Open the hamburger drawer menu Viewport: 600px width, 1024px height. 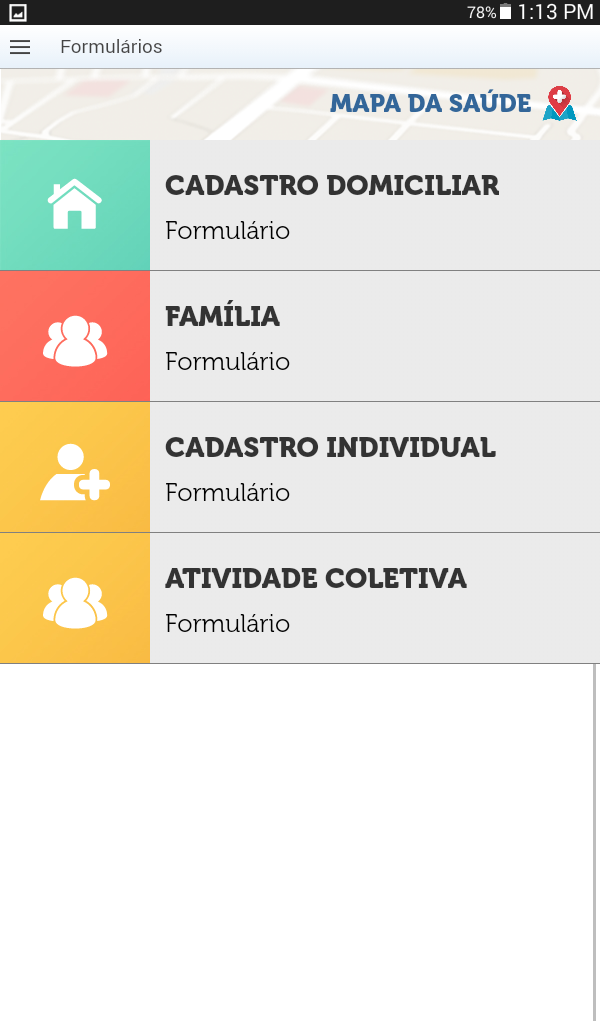[x=20, y=47]
